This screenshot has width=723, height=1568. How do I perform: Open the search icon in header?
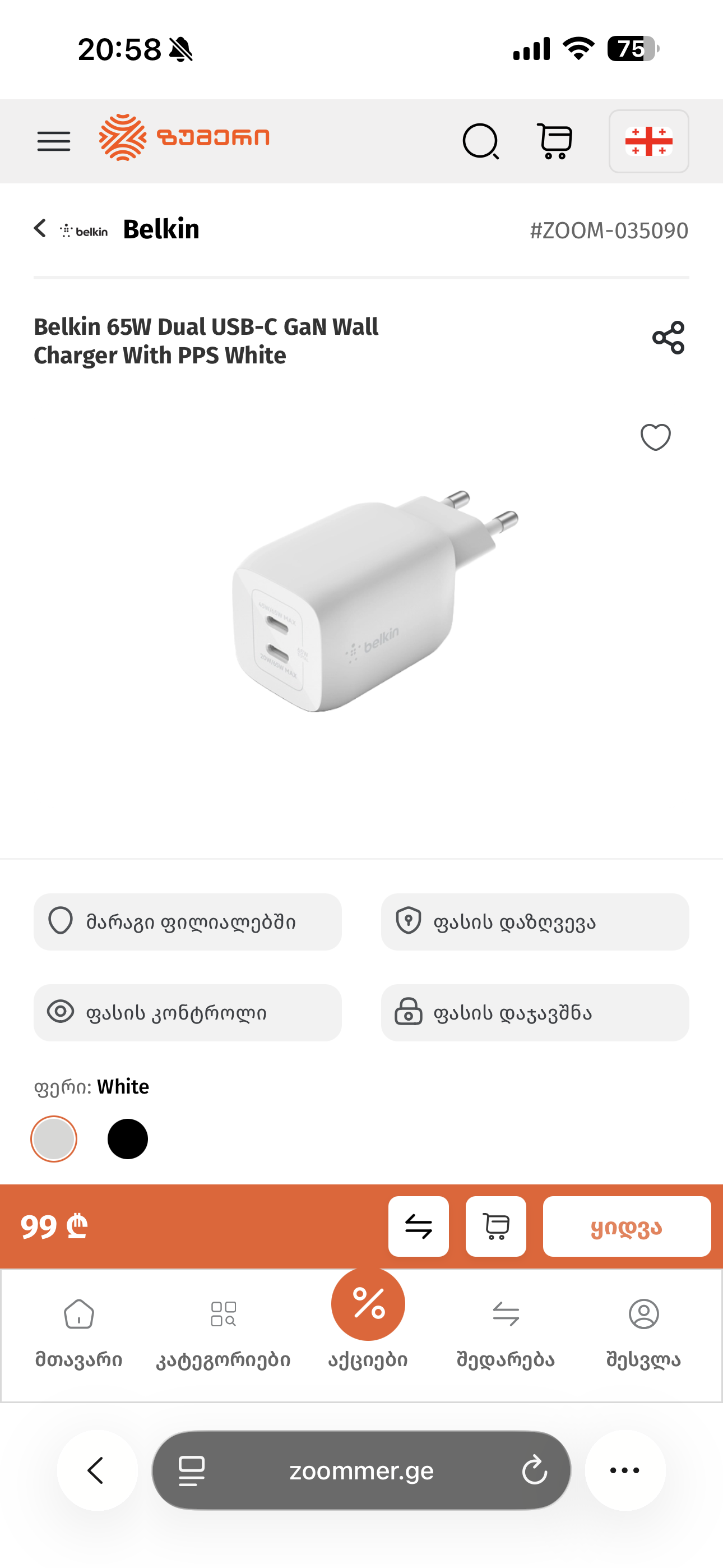(480, 141)
